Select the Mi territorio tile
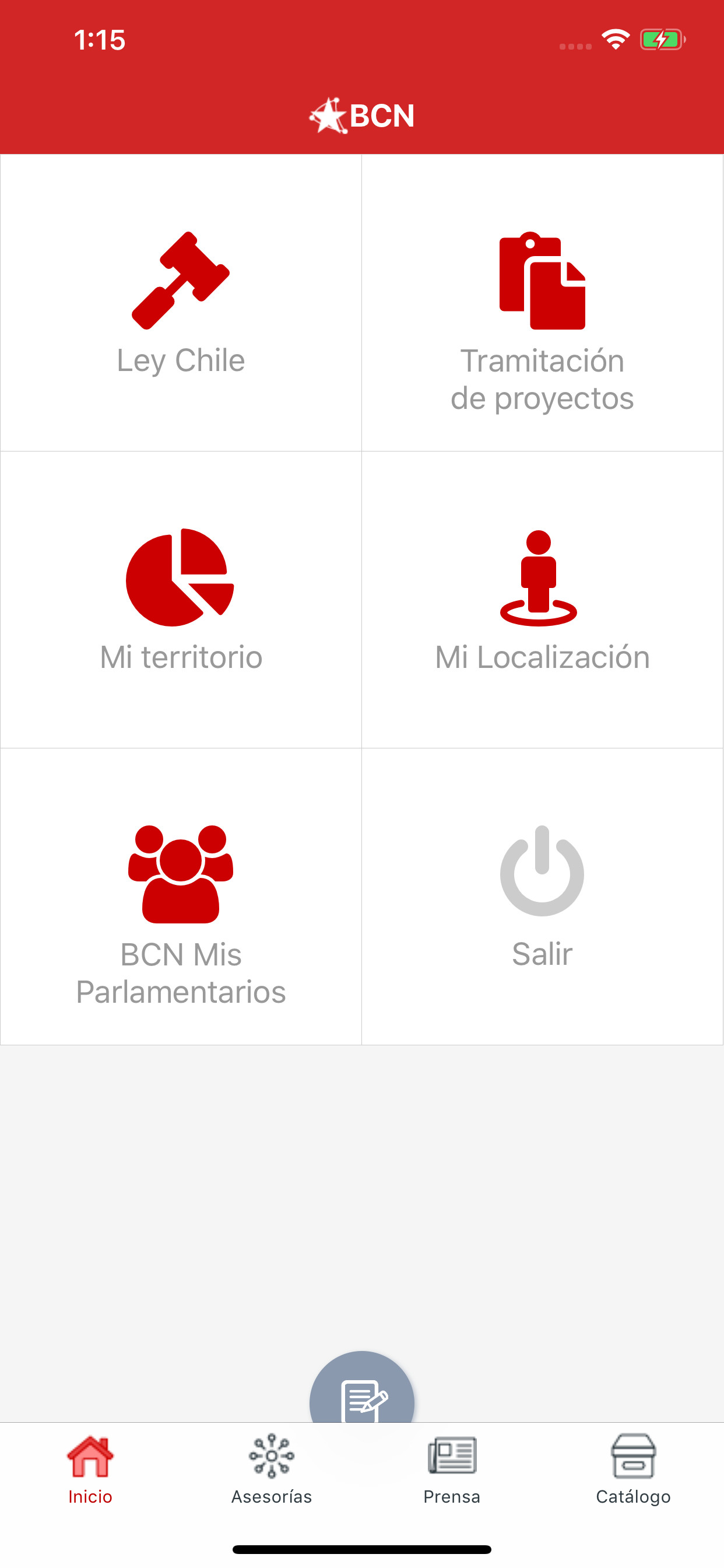Viewport: 724px width, 1568px height. pos(181,600)
